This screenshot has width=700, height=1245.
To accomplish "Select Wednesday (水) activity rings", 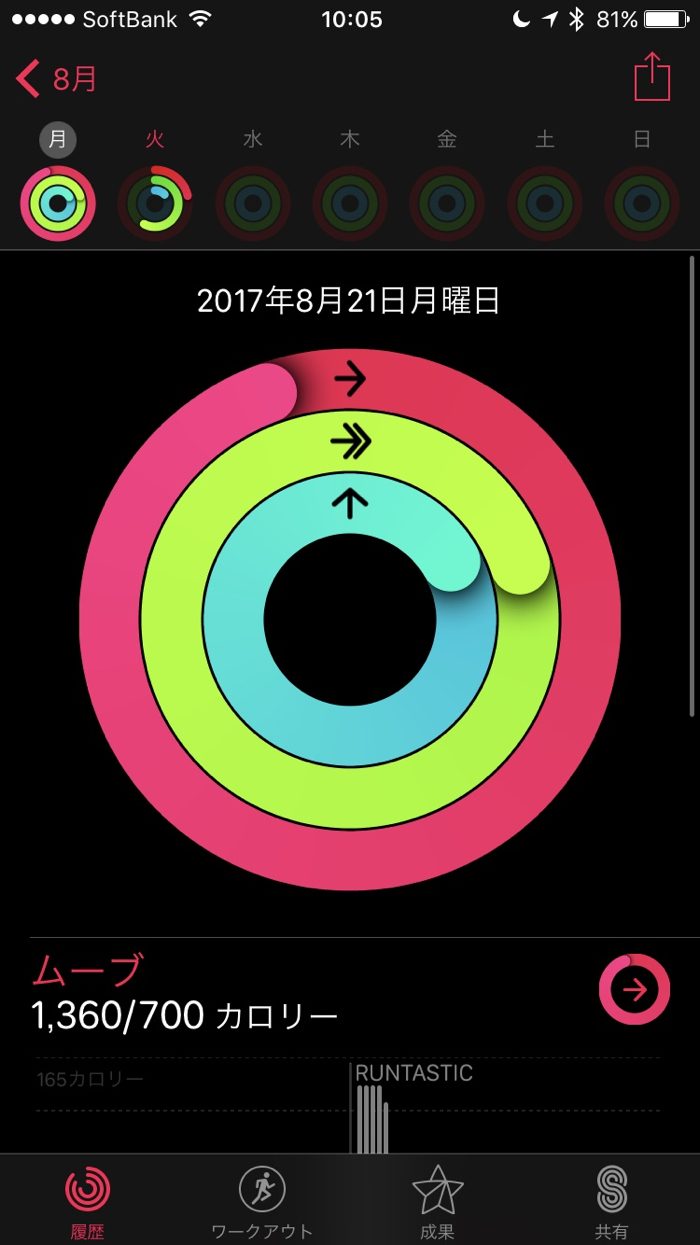I will tap(252, 203).
